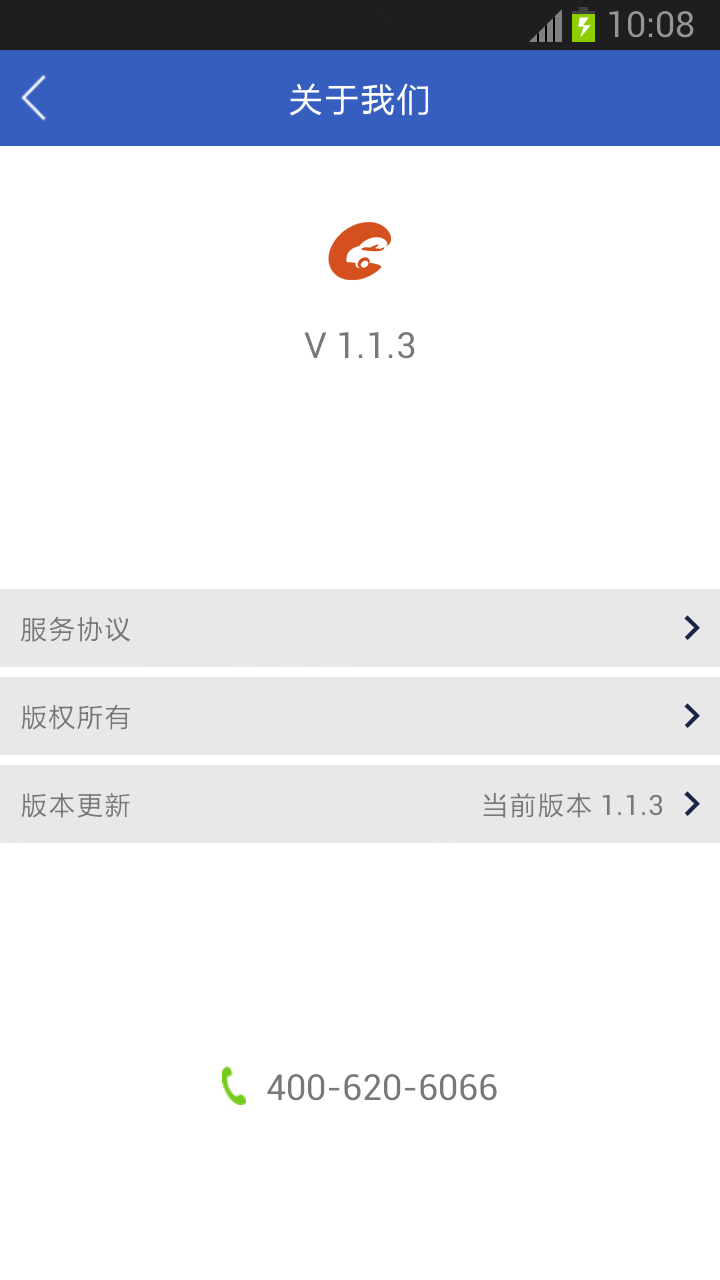
Task: View the 版权所有 details
Action: click(x=360, y=716)
